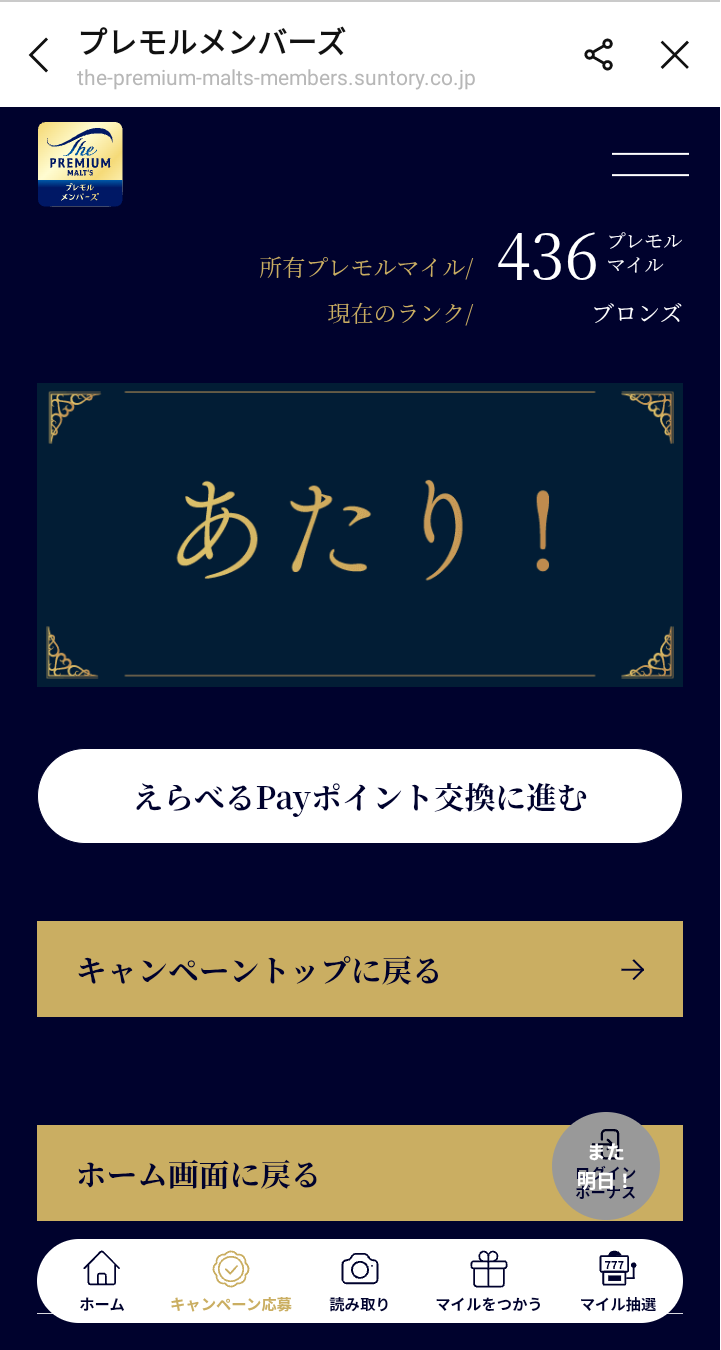Proceed to えらべるPayポイント交換

click(x=360, y=796)
